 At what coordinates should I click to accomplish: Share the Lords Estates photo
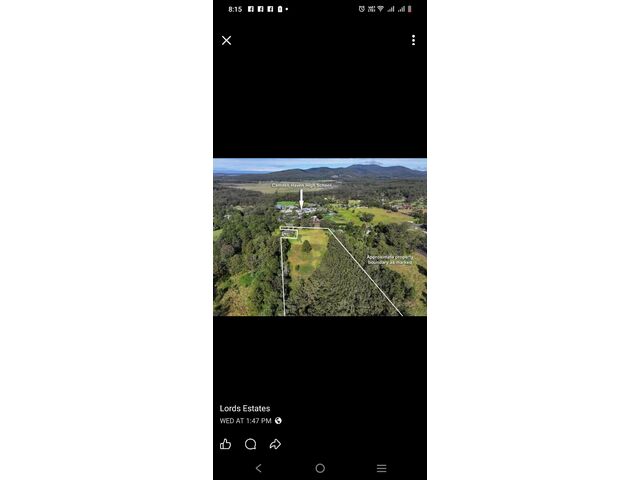coord(275,444)
